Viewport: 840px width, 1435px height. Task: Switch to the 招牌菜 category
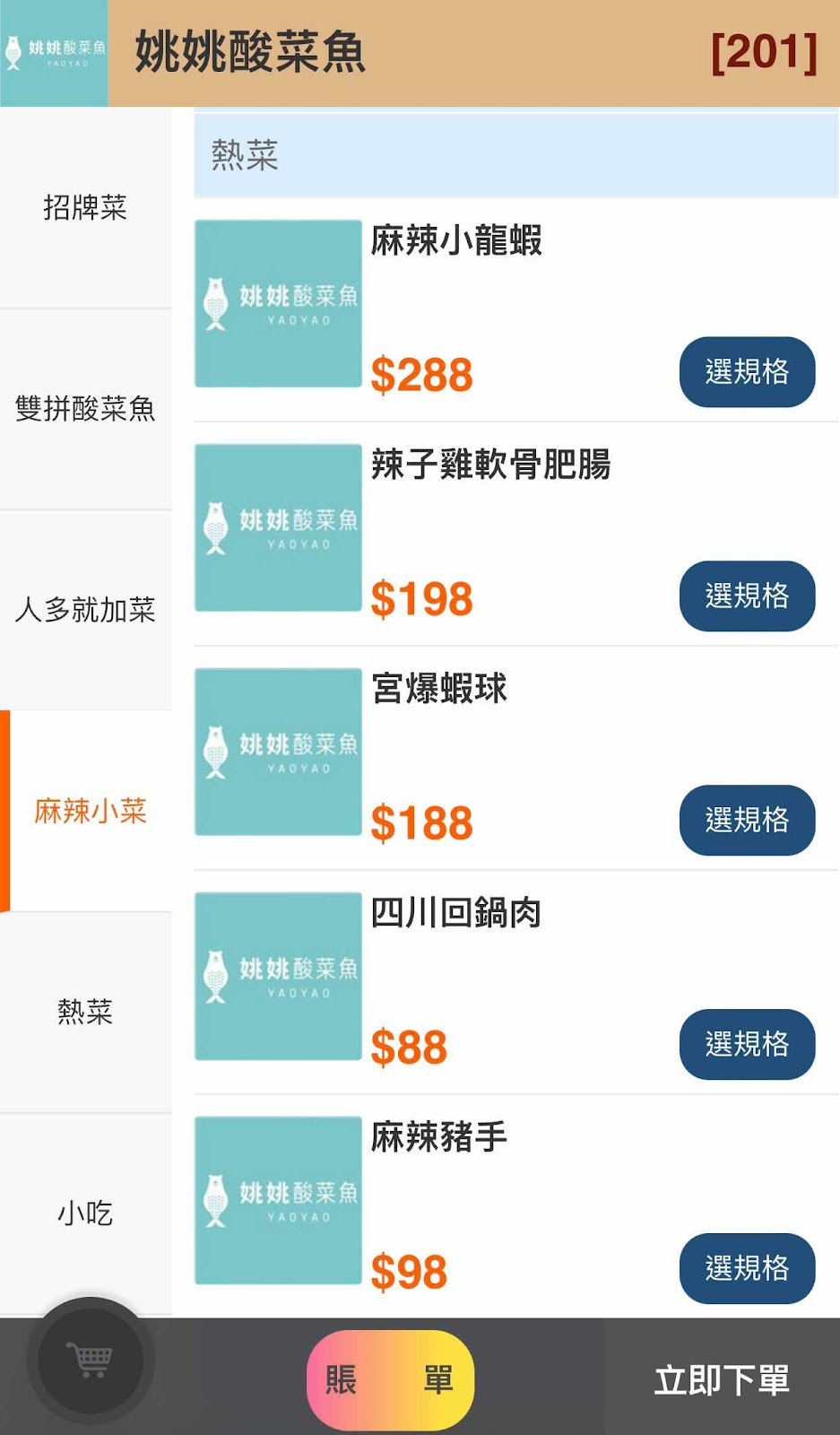85,208
